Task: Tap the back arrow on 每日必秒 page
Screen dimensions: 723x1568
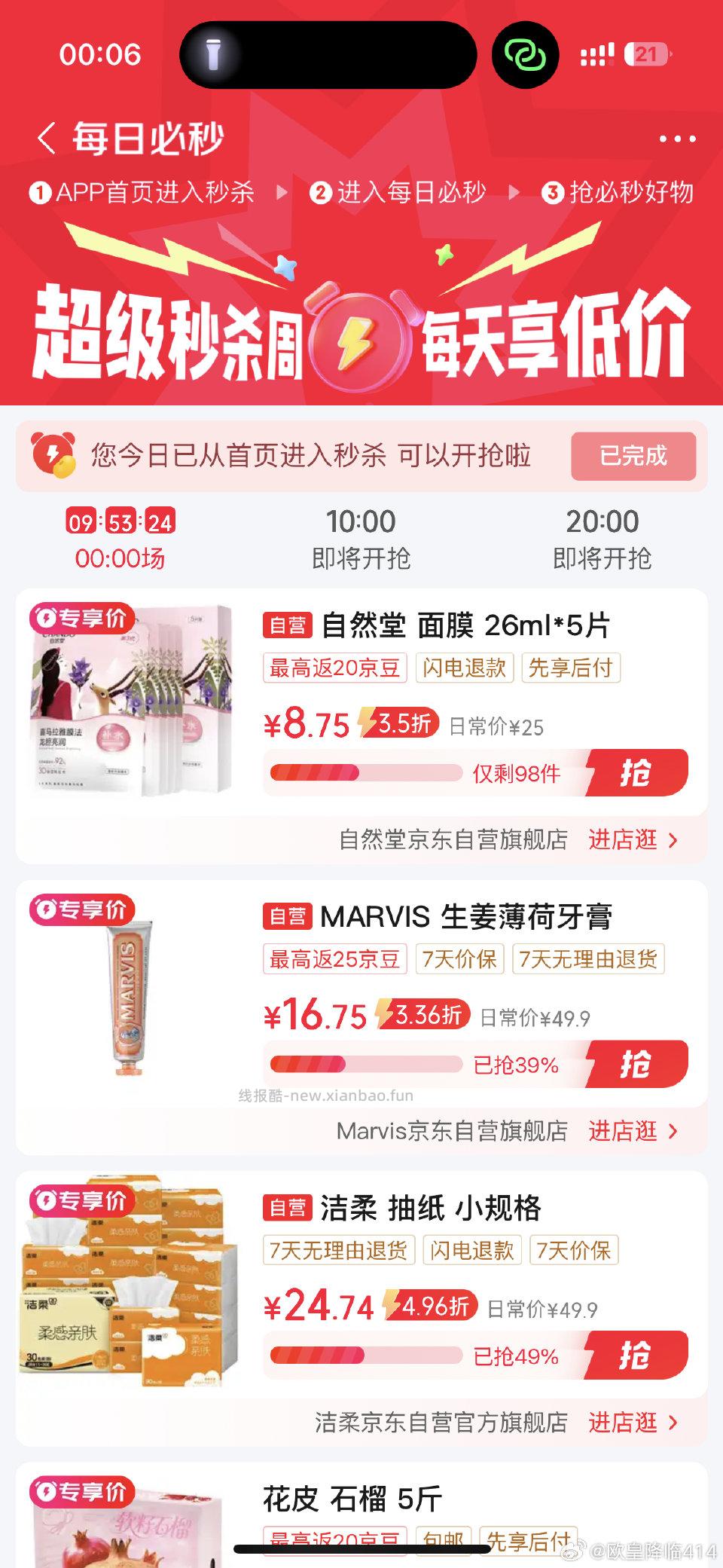Action: pos(47,138)
